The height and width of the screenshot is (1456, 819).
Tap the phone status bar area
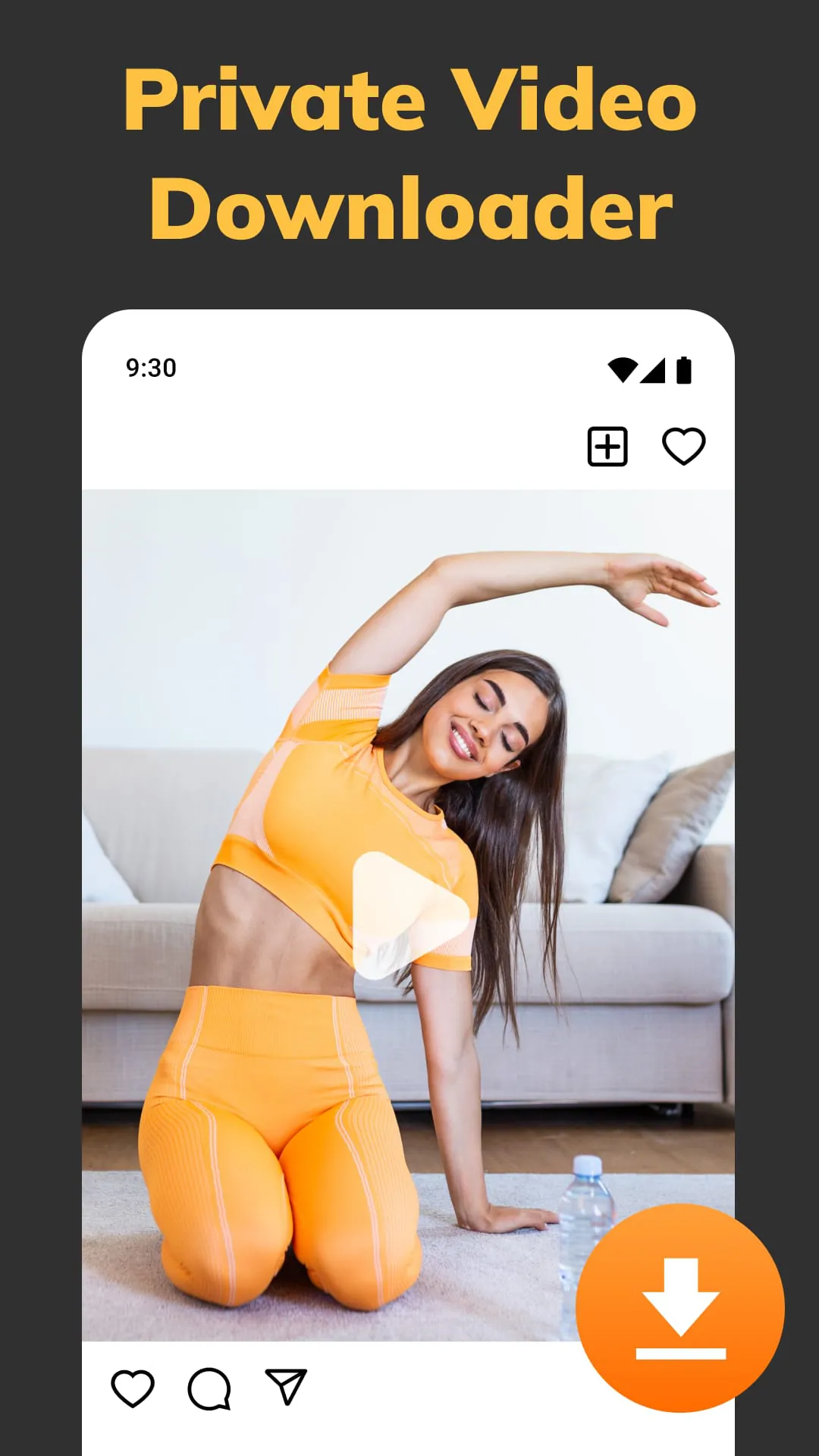[409, 369]
